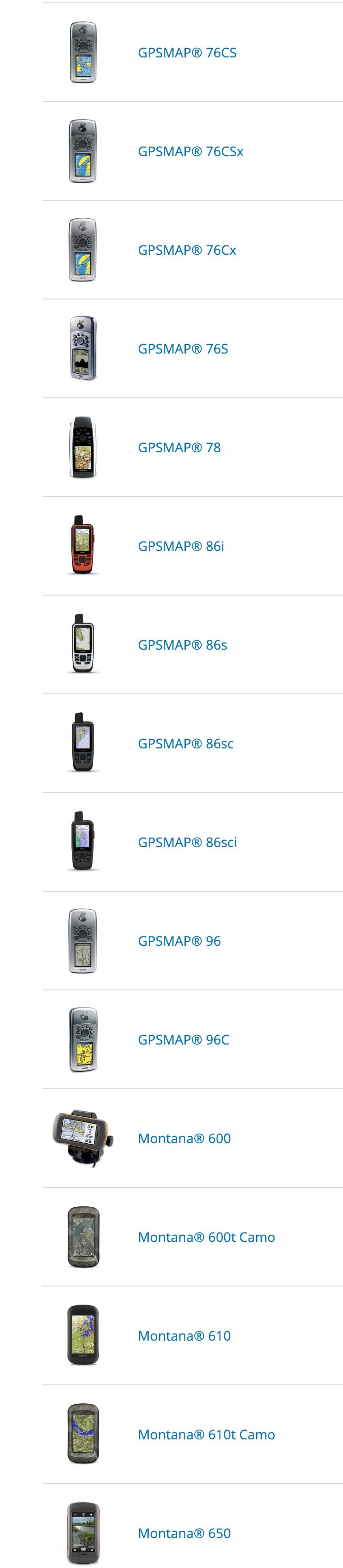343x1568 pixels.
Task: Choose the GPSMAP 76S entry
Action: (x=183, y=349)
